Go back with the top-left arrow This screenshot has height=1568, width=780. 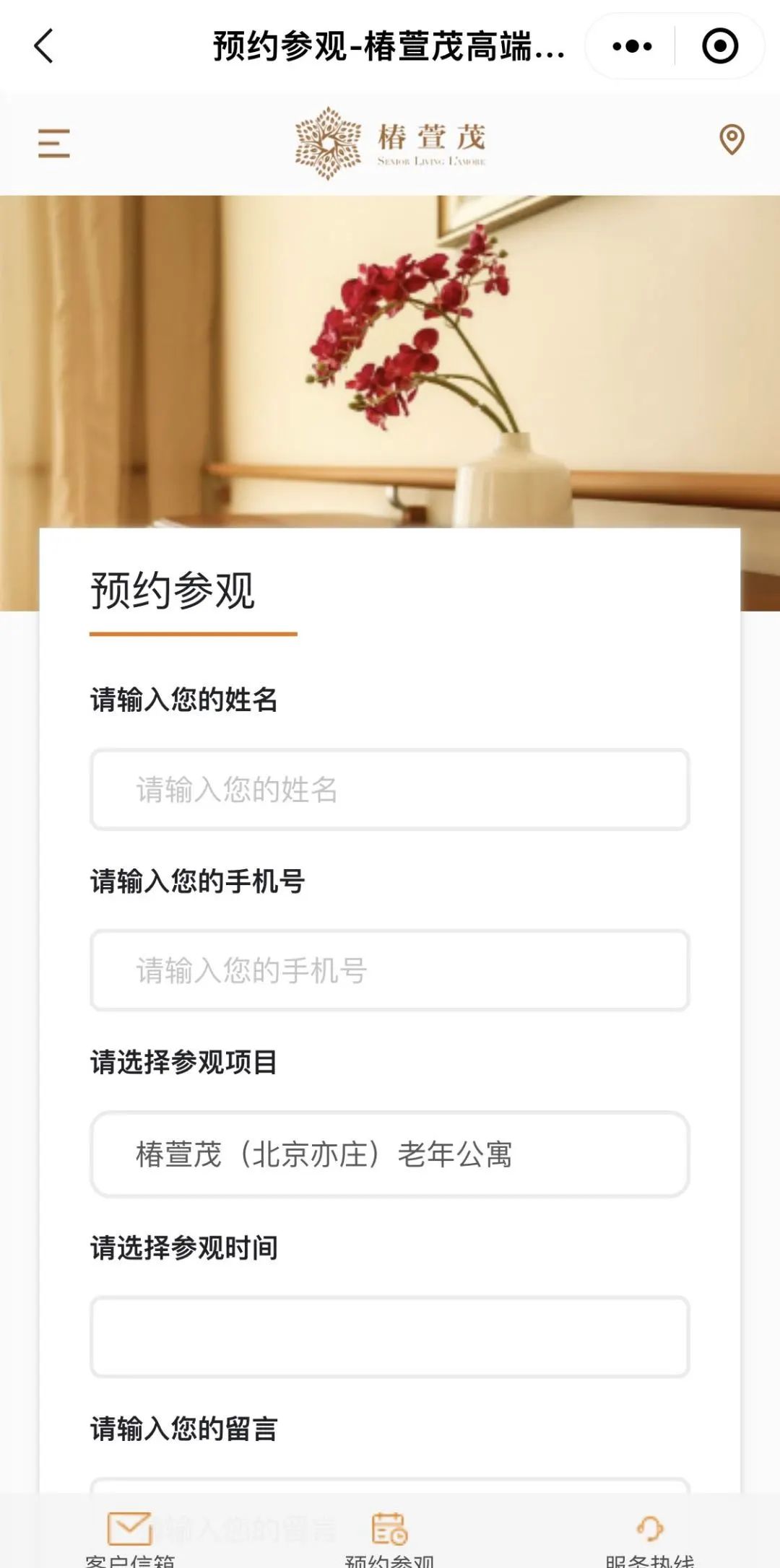coord(44,46)
